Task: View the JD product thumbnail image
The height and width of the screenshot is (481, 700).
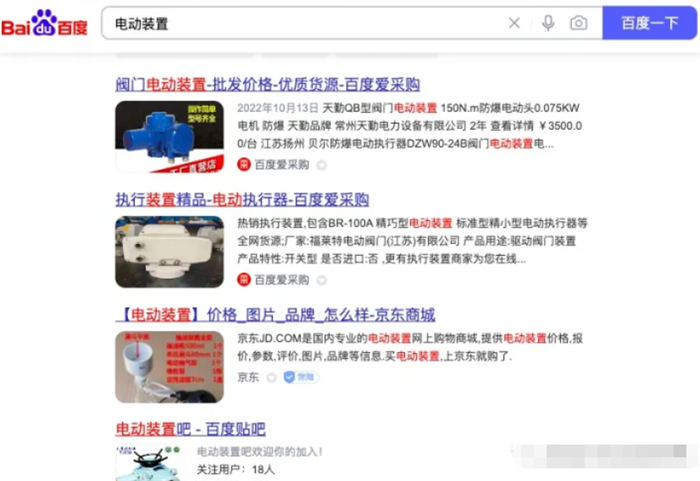Action: point(169,366)
